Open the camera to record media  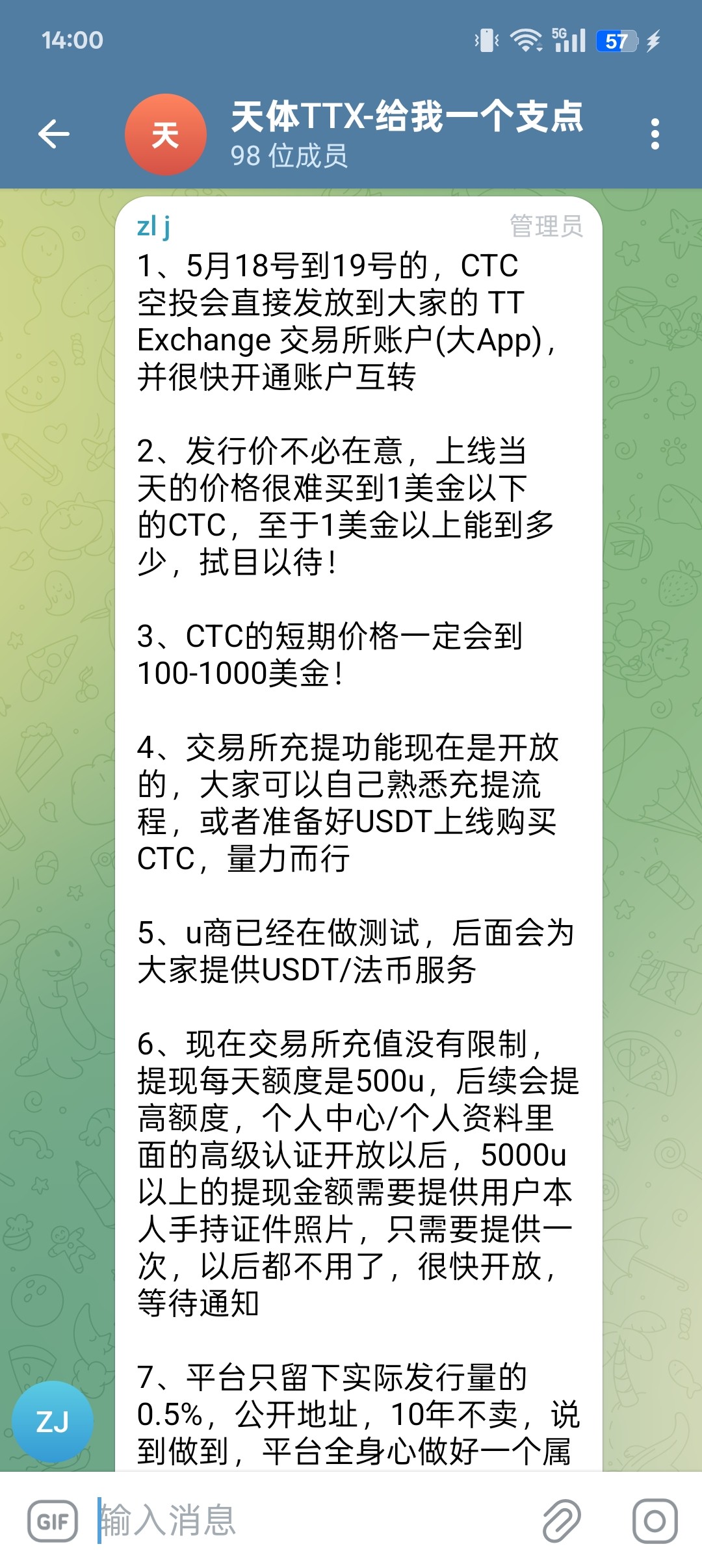tap(655, 1521)
